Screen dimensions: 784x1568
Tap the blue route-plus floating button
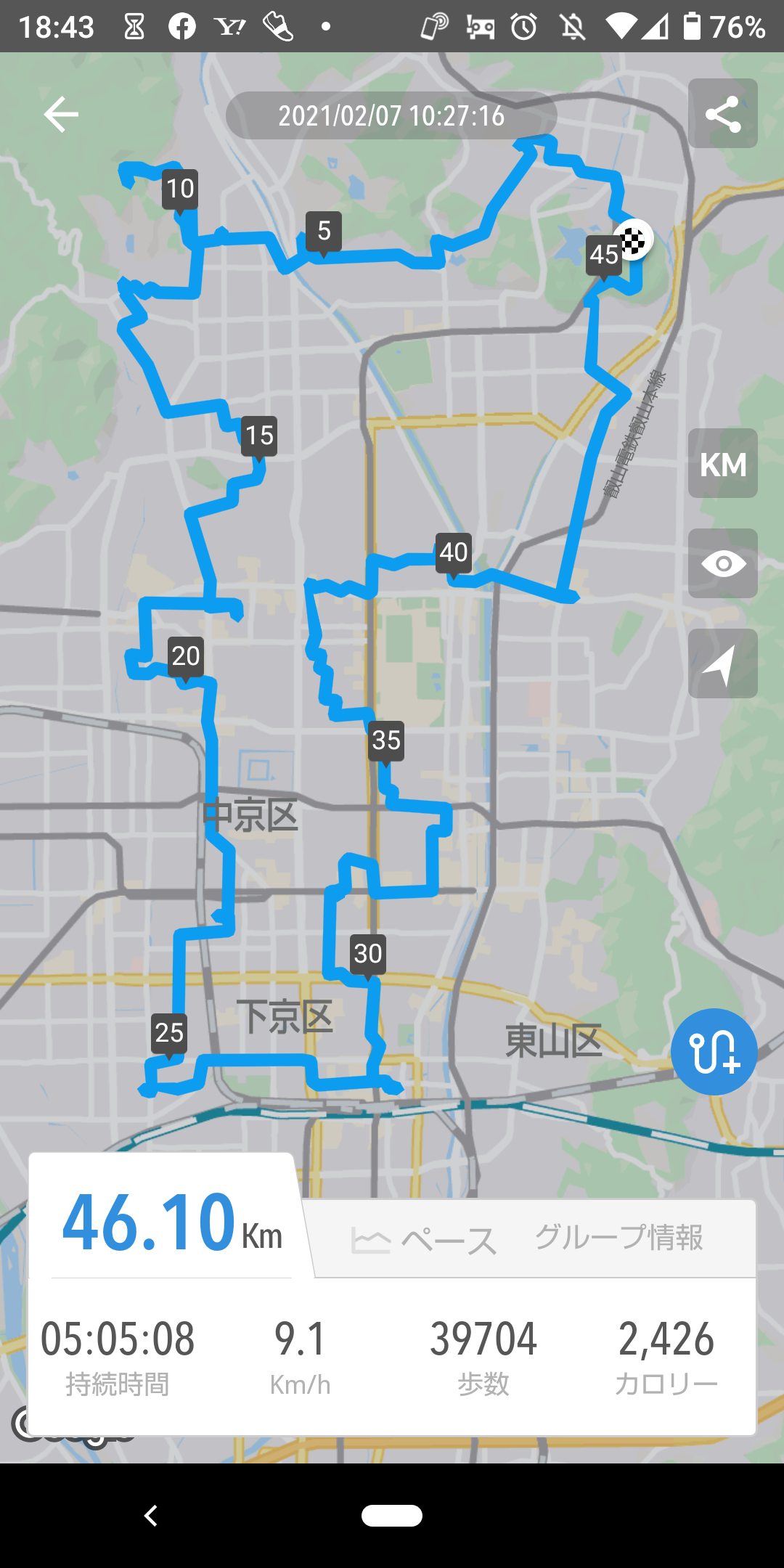pos(714,1052)
